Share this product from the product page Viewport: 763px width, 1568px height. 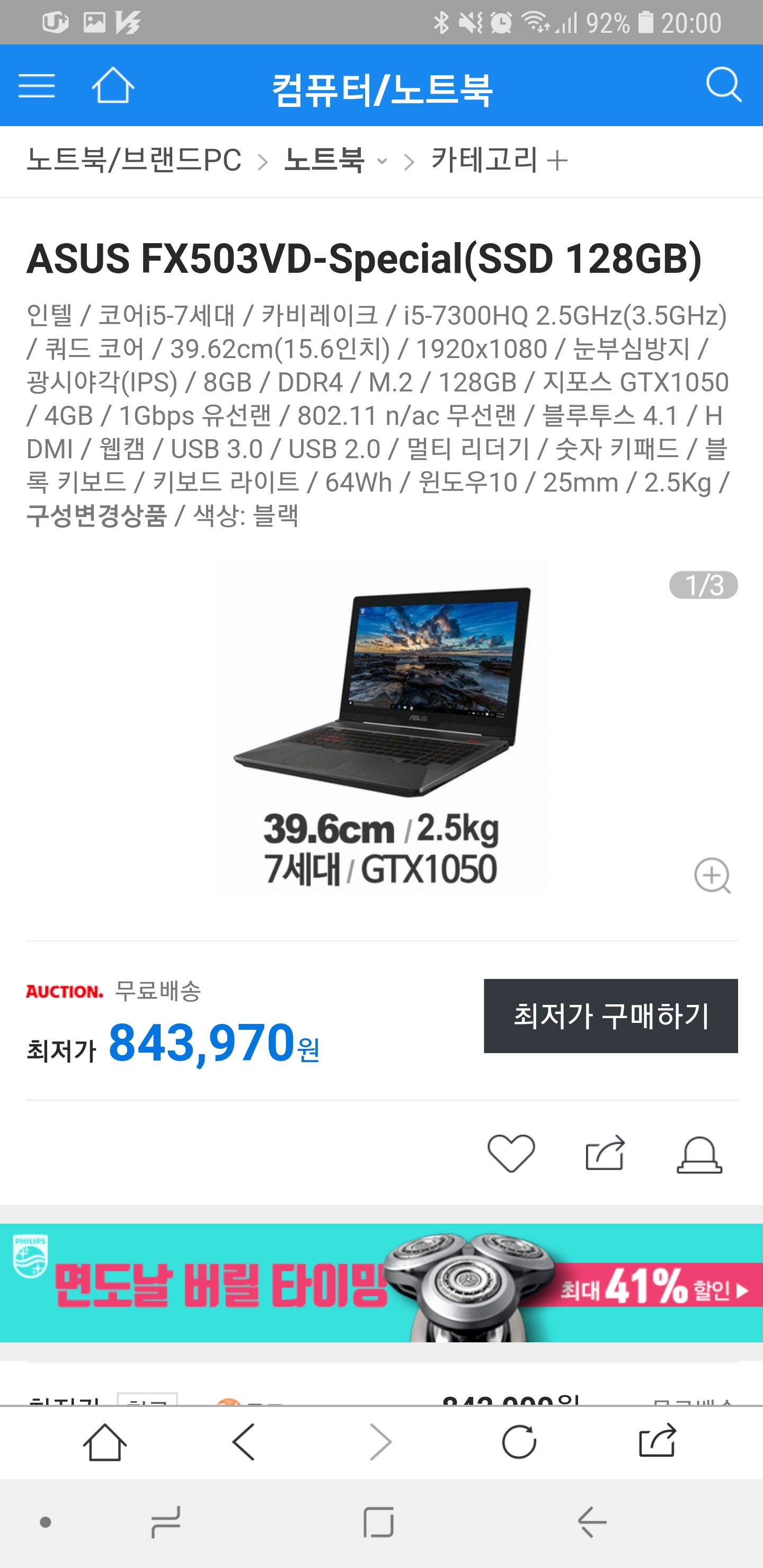(605, 1153)
